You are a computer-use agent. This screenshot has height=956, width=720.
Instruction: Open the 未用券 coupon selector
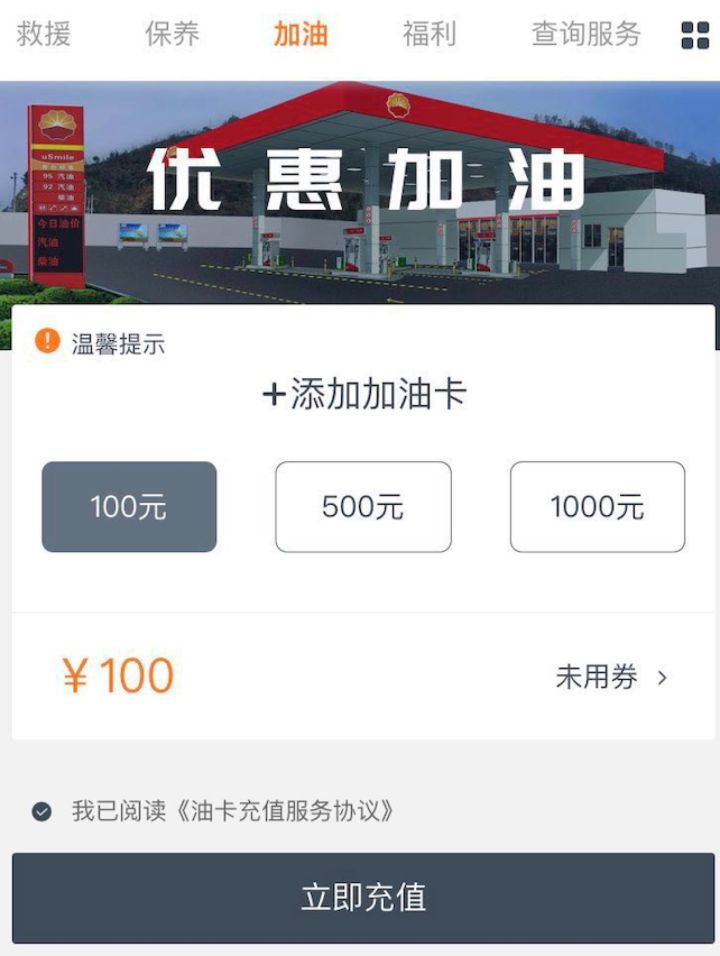tap(611, 677)
